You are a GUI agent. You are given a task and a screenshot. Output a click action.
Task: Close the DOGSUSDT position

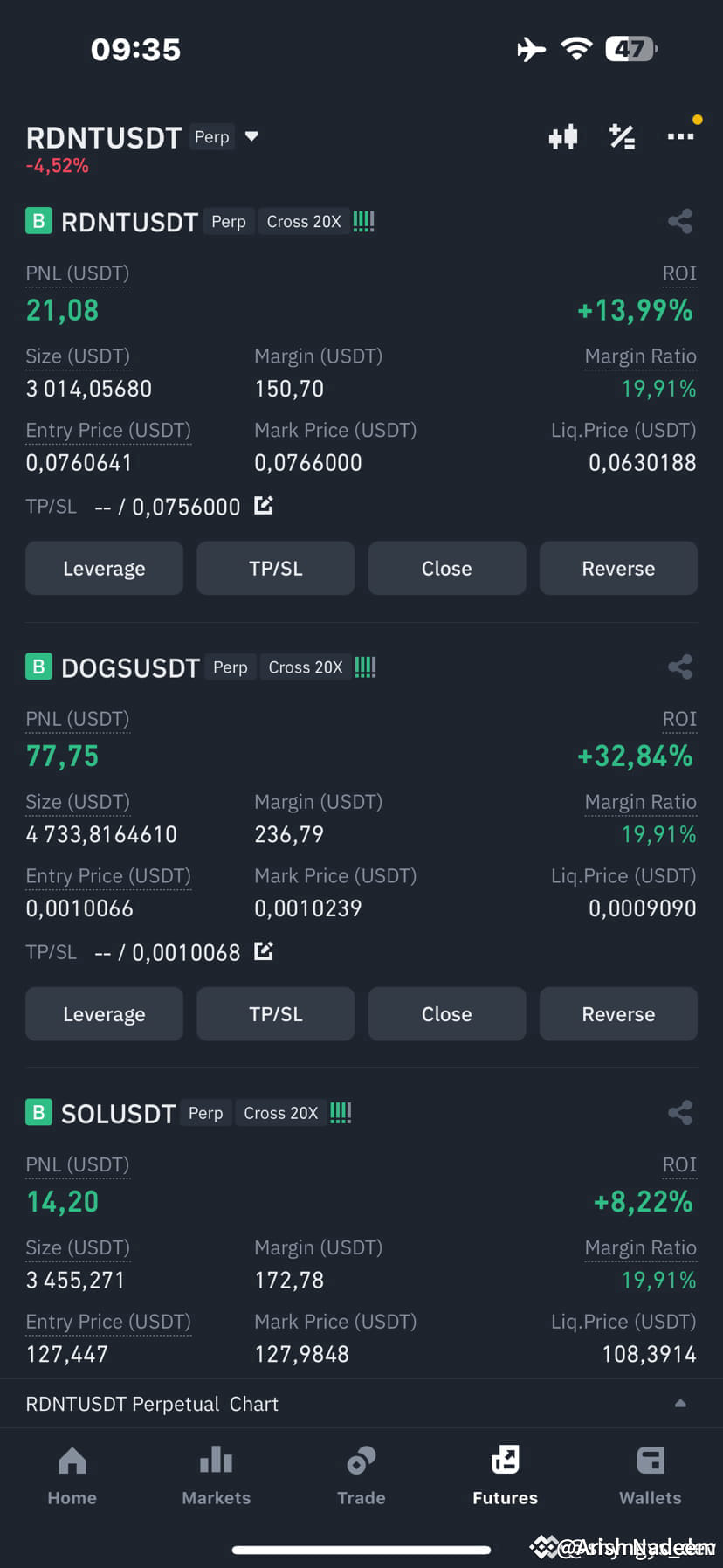[x=446, y=1014]
